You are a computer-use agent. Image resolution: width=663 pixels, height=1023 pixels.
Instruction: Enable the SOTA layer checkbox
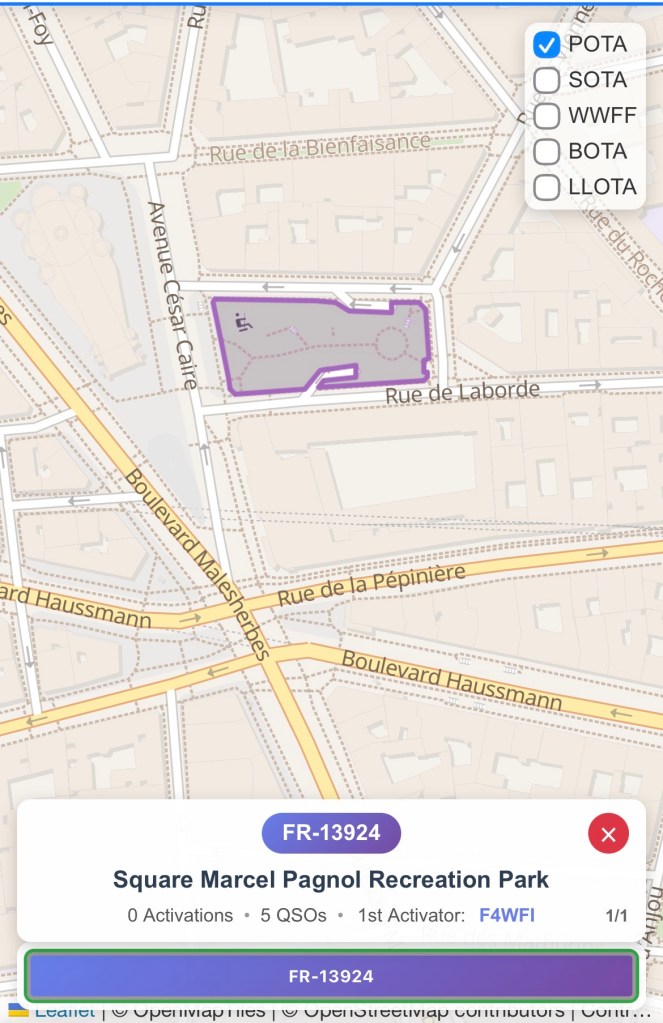546,80
